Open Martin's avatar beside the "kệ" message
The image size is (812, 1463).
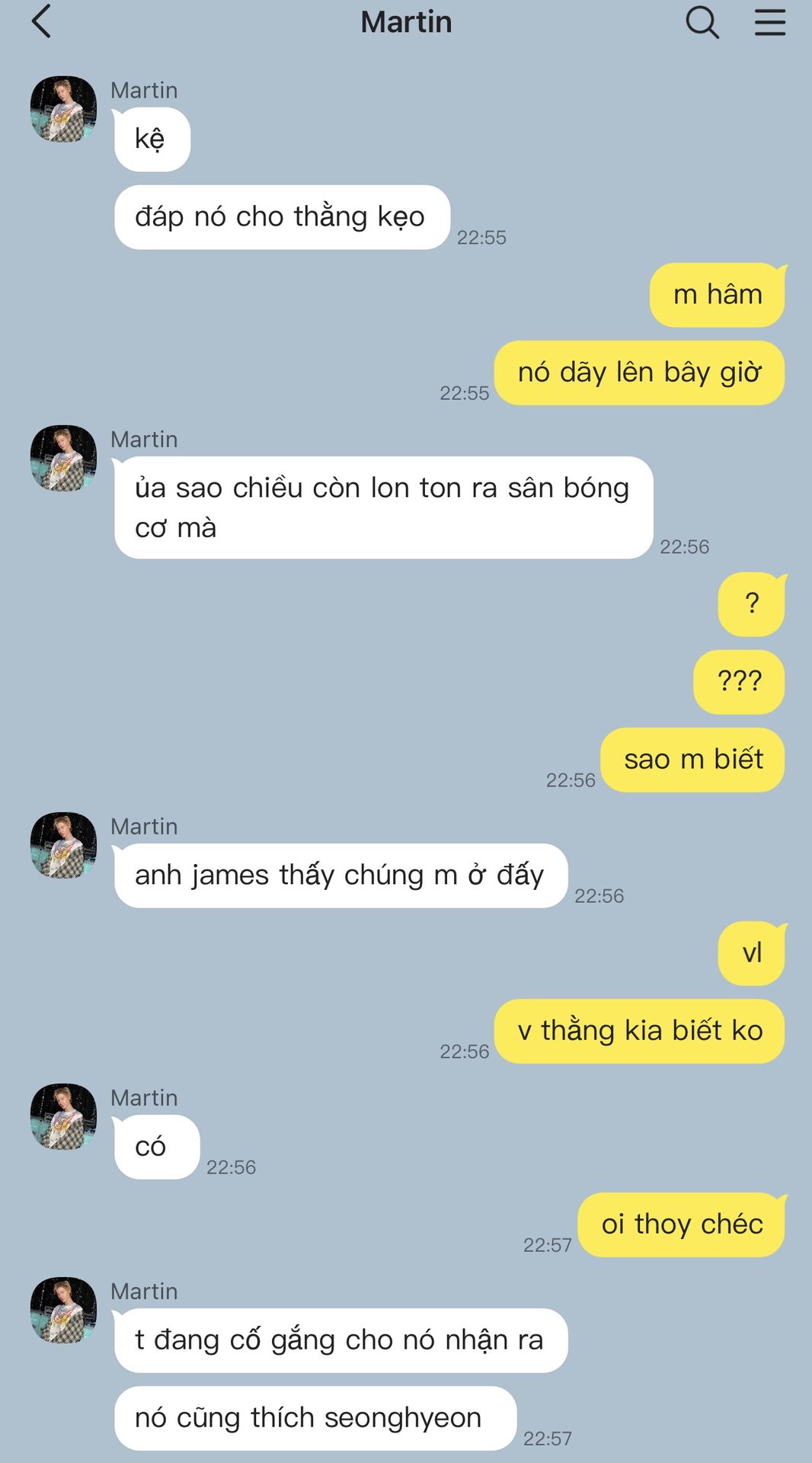[63, 109]
